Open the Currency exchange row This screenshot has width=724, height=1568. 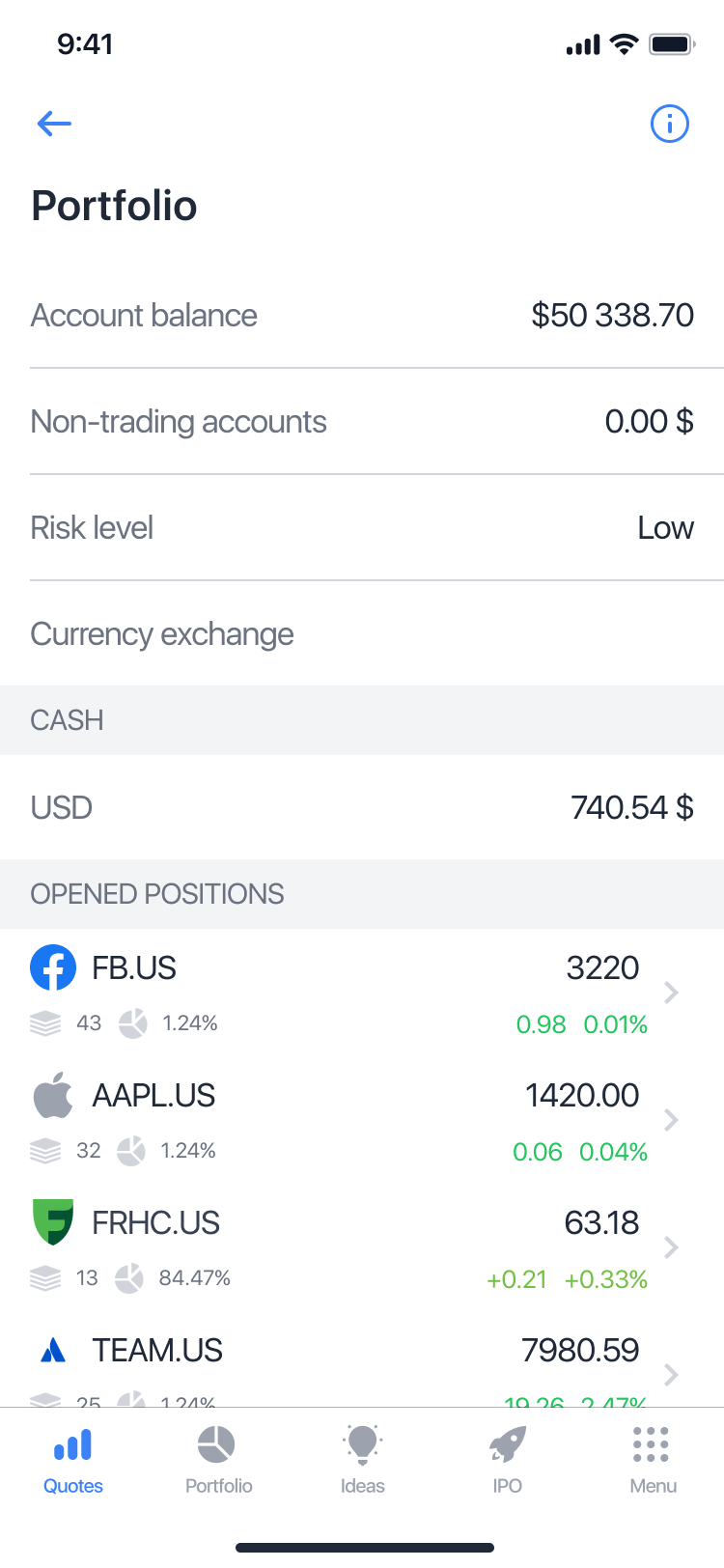click(x=362, y=634)
